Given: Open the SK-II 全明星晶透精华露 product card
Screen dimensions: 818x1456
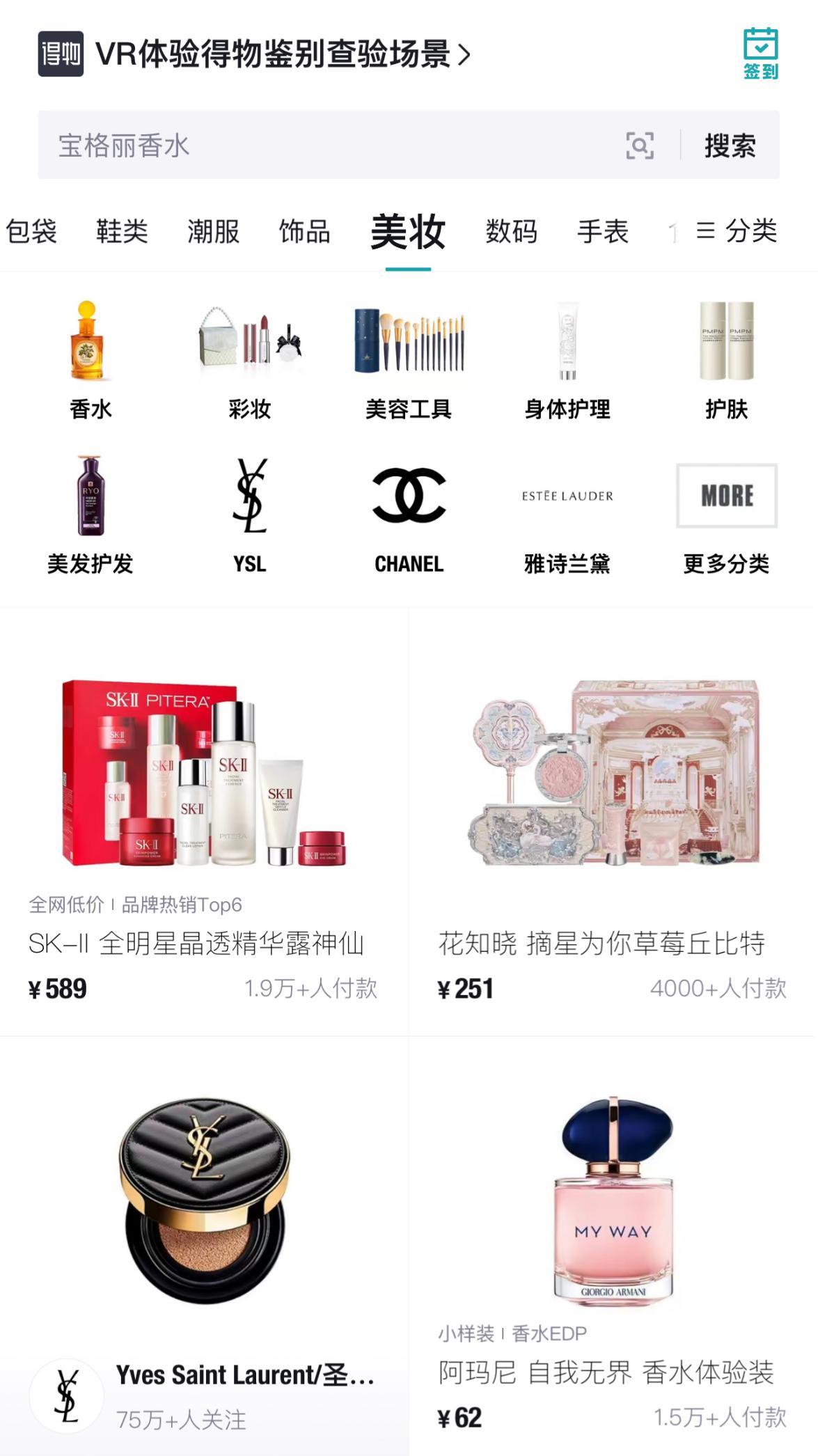Looking at the screenshot, I should click(x=203, y=822).
